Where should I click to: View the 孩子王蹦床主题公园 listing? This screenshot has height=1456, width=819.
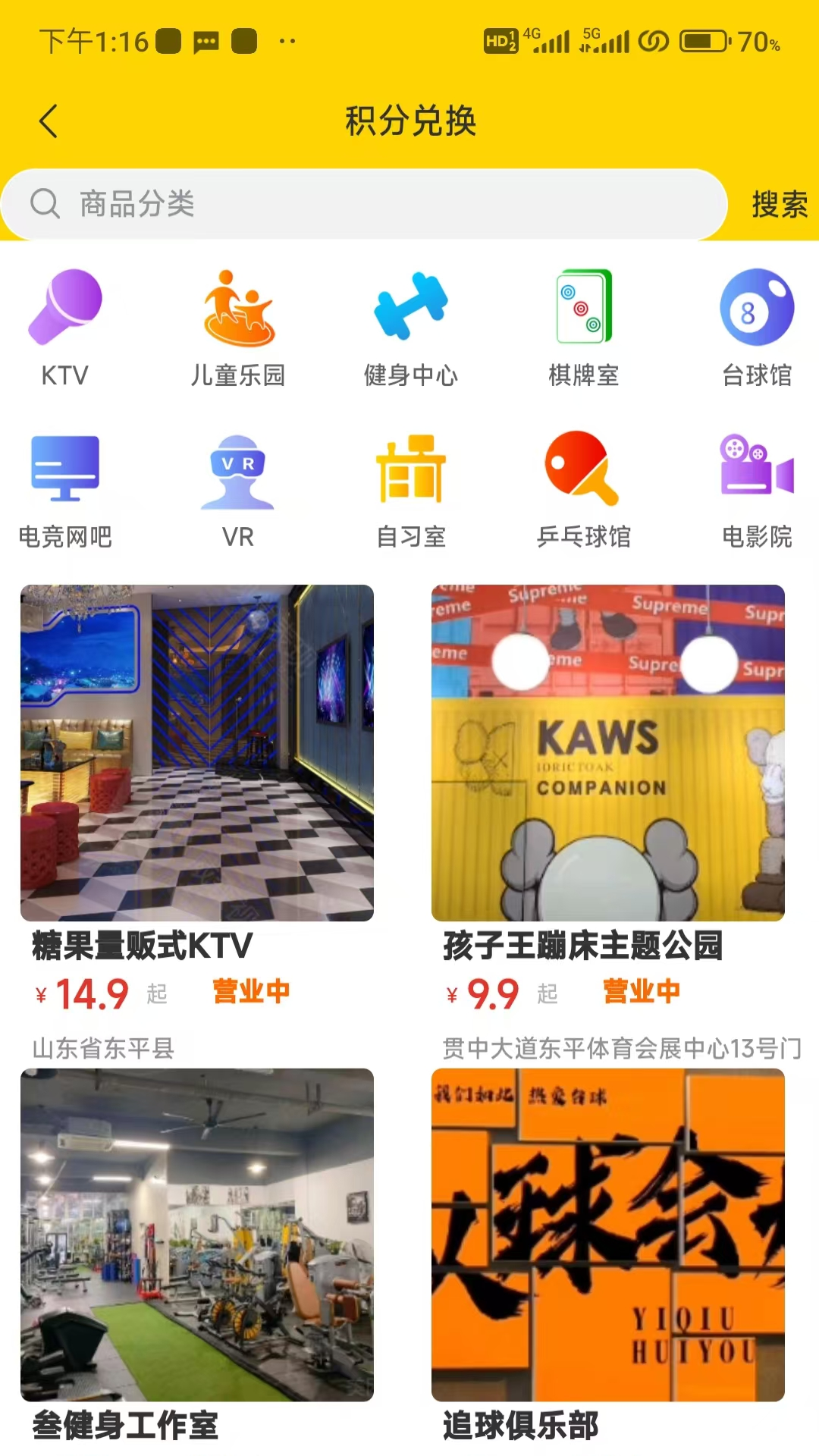tap(608, 753)
